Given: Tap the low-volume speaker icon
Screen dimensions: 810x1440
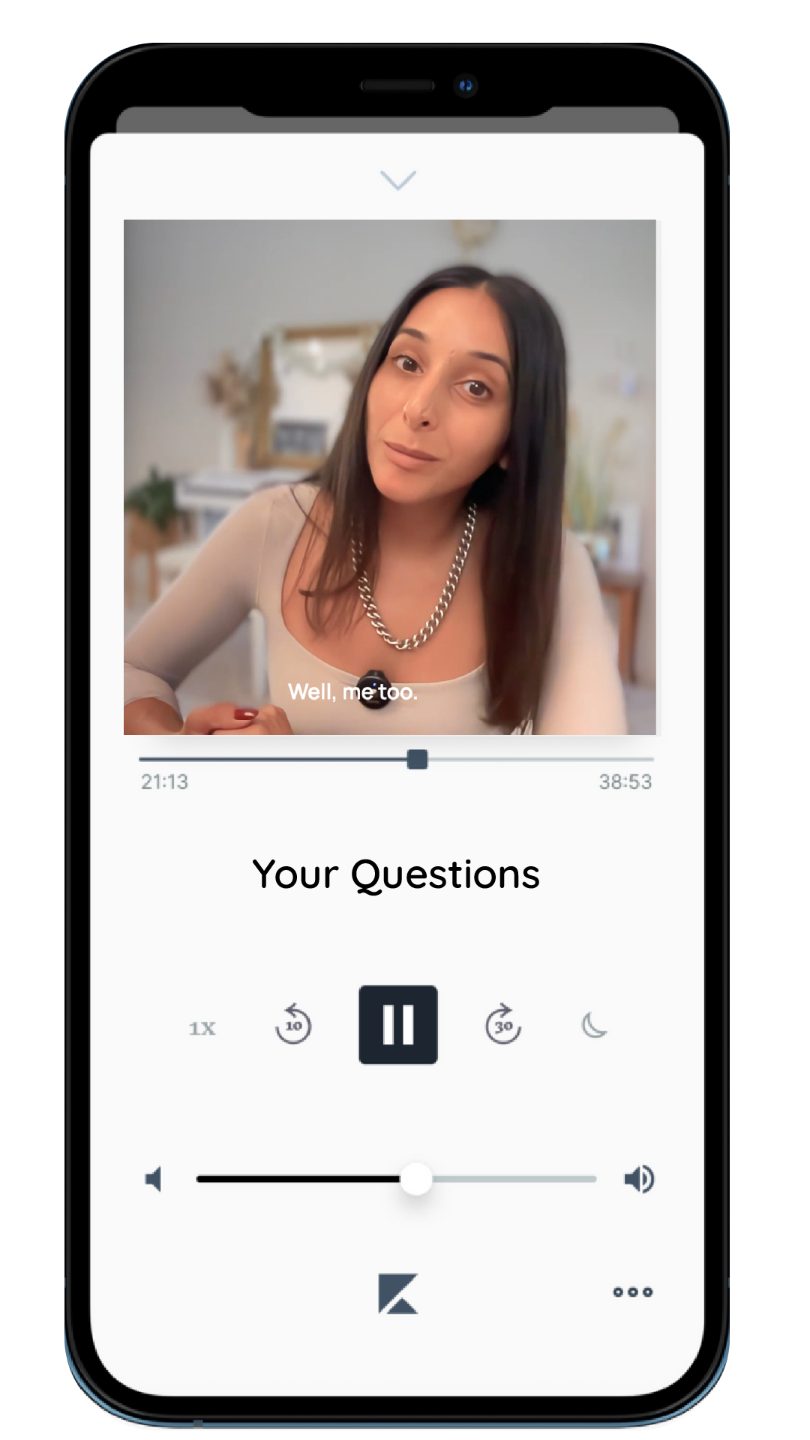Looking at the screenshot, I should [x=154, y=1180].
